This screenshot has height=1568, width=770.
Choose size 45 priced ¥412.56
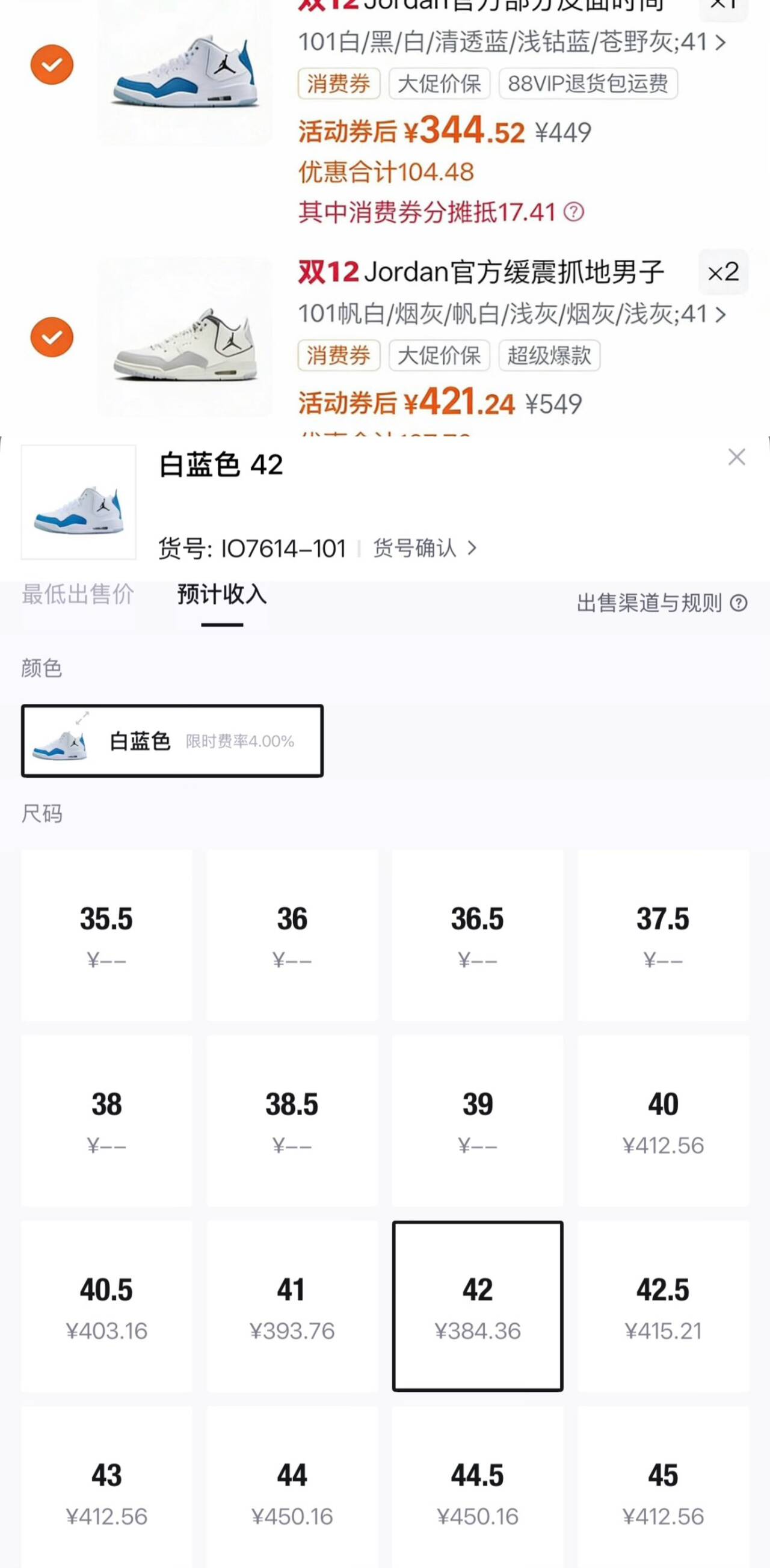click(x=662, y=1491)
